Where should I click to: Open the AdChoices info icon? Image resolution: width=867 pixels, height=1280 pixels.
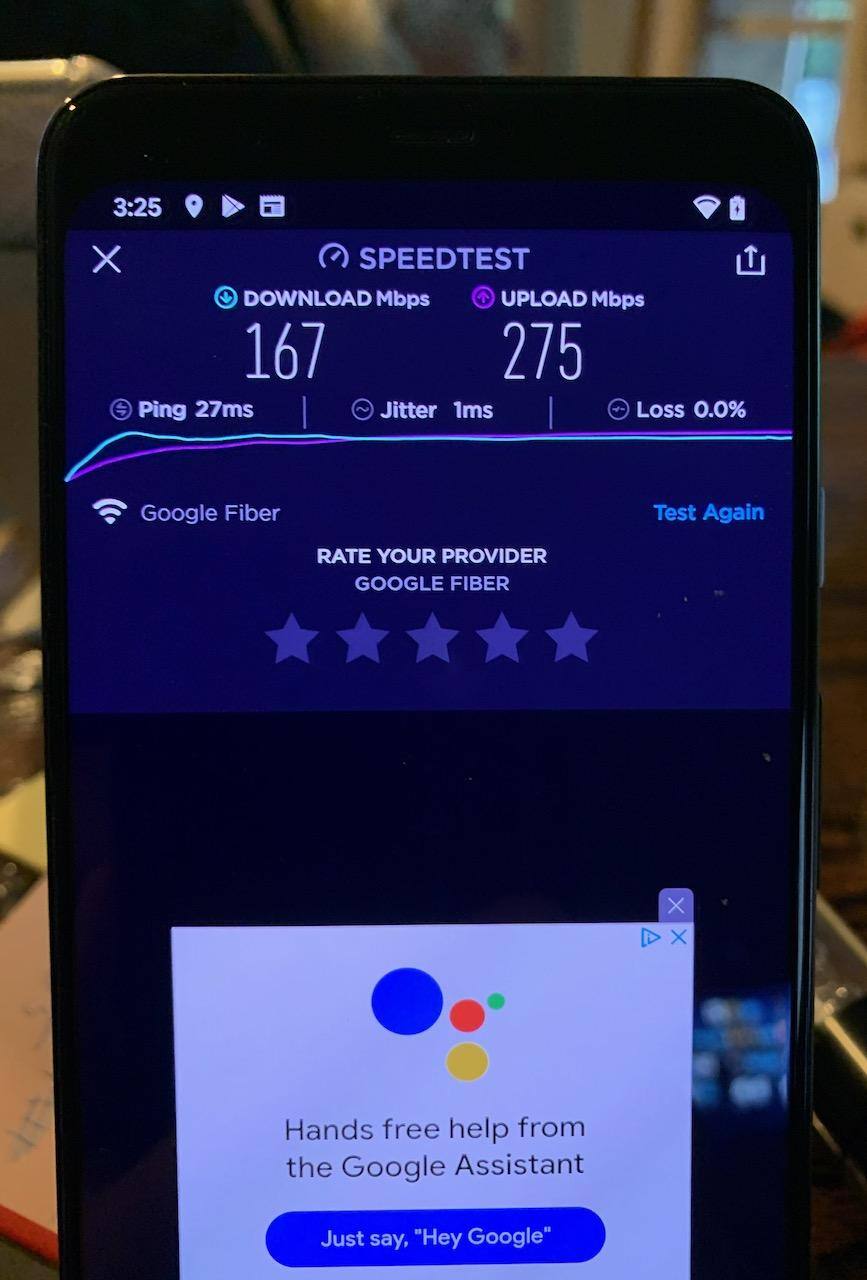click(x=651, y=937)
